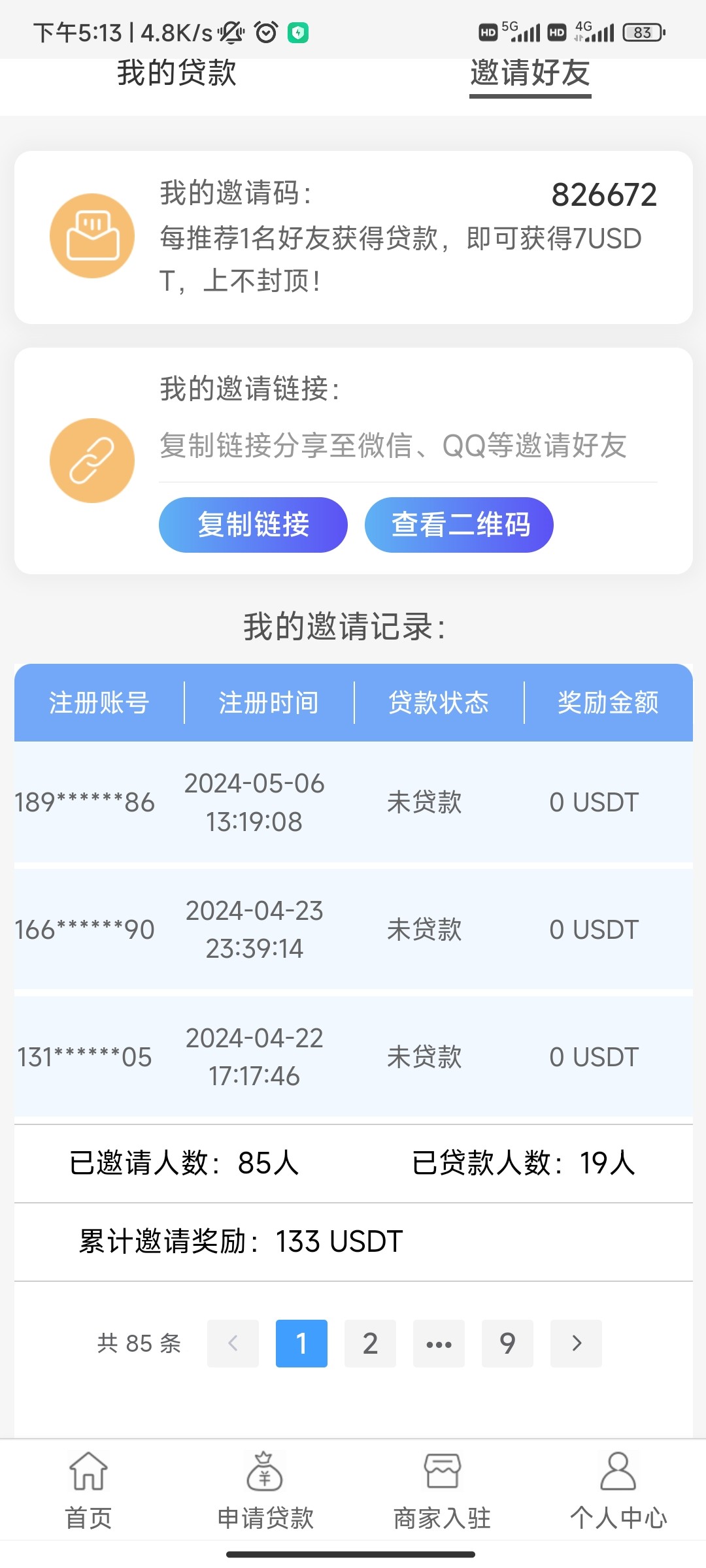Go to the next page with the right arrow
The image size is (706, 1568).
coord(576,1343)
